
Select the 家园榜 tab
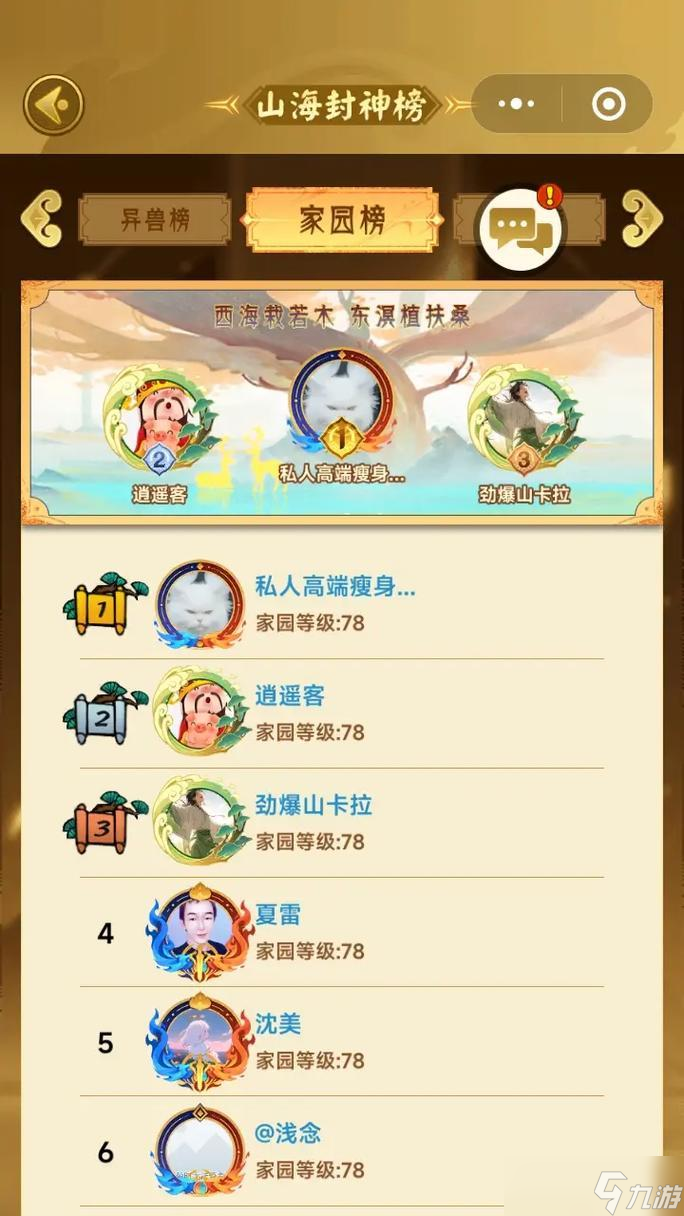342,220
